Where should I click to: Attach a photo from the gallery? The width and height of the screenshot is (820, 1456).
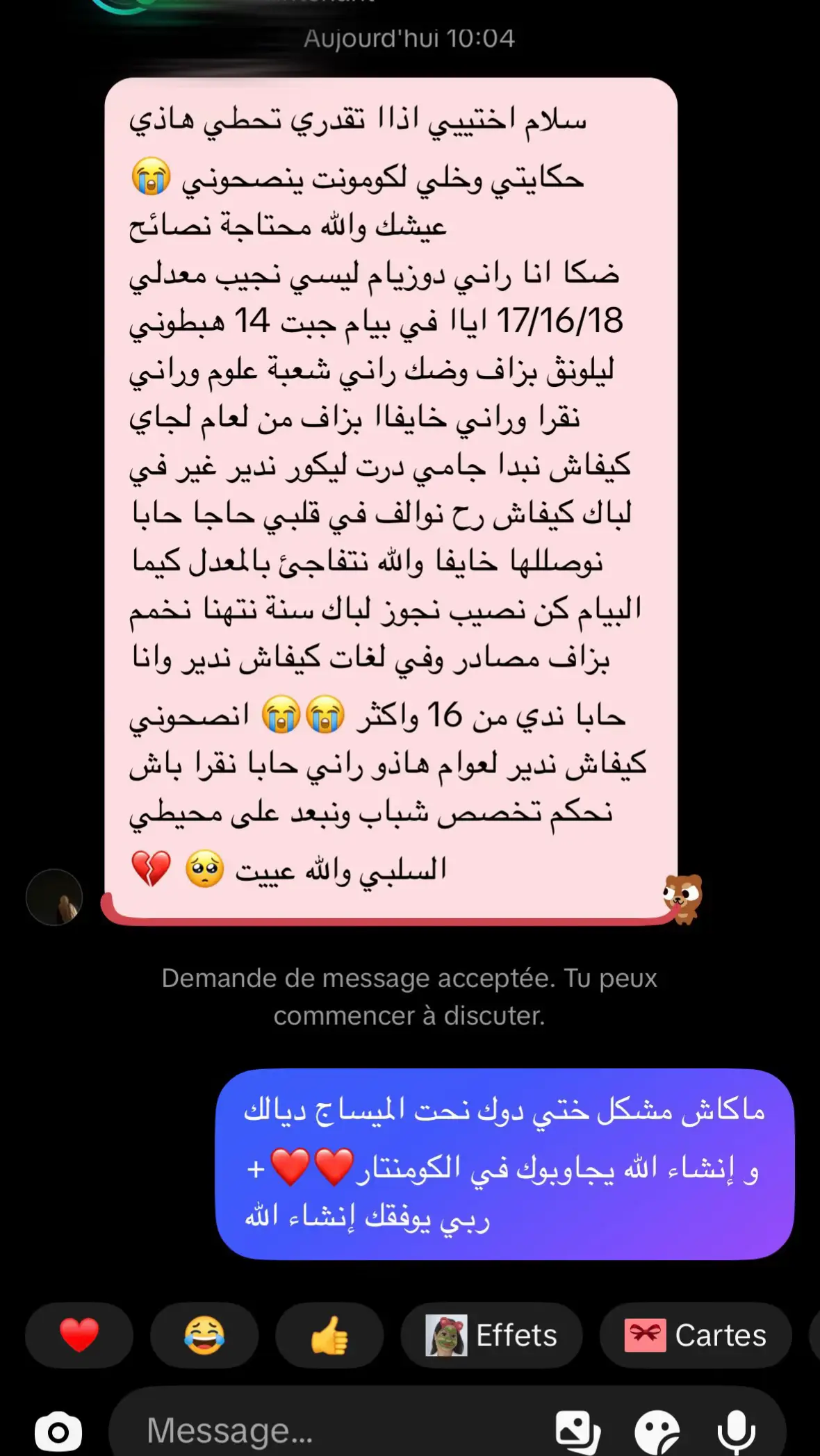tap(577, 1432)
